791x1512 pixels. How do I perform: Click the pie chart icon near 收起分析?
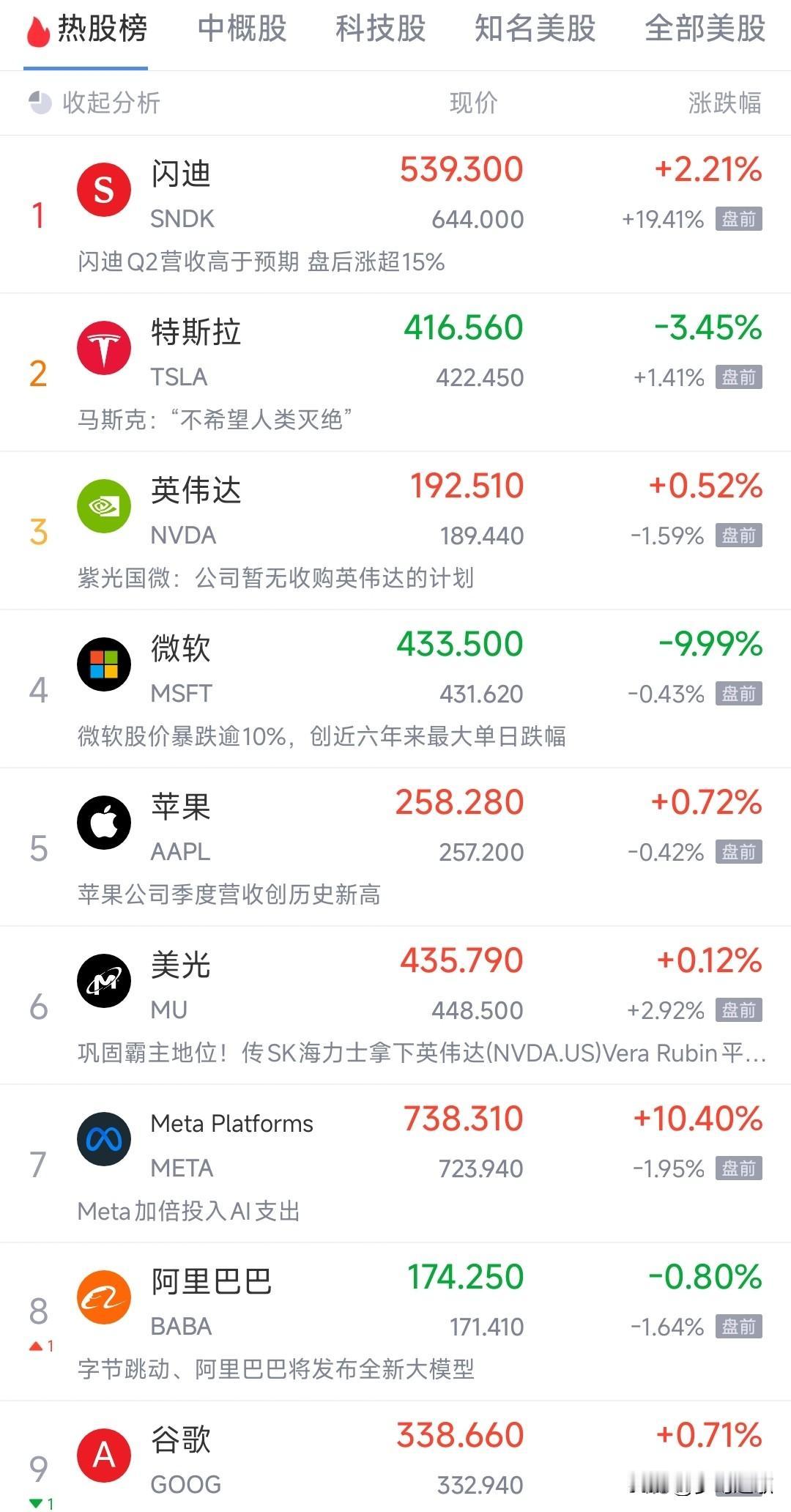tap(40, 103)
